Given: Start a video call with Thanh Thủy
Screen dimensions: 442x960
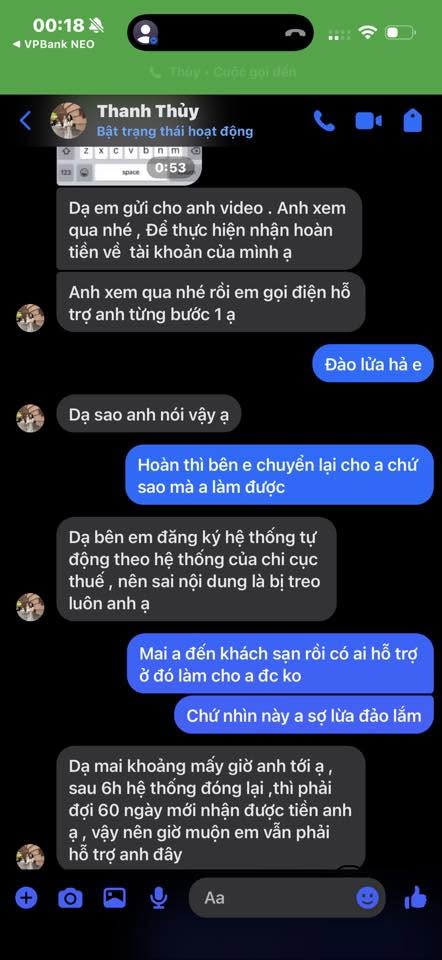Looking at the screenshot, I should point(369,121).
